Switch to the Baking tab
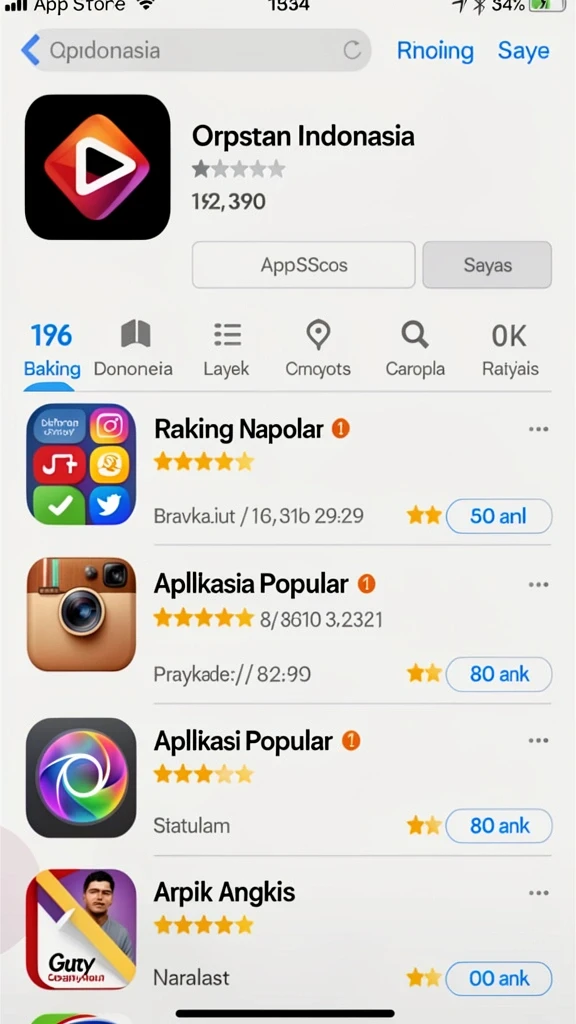 [52, 351]
